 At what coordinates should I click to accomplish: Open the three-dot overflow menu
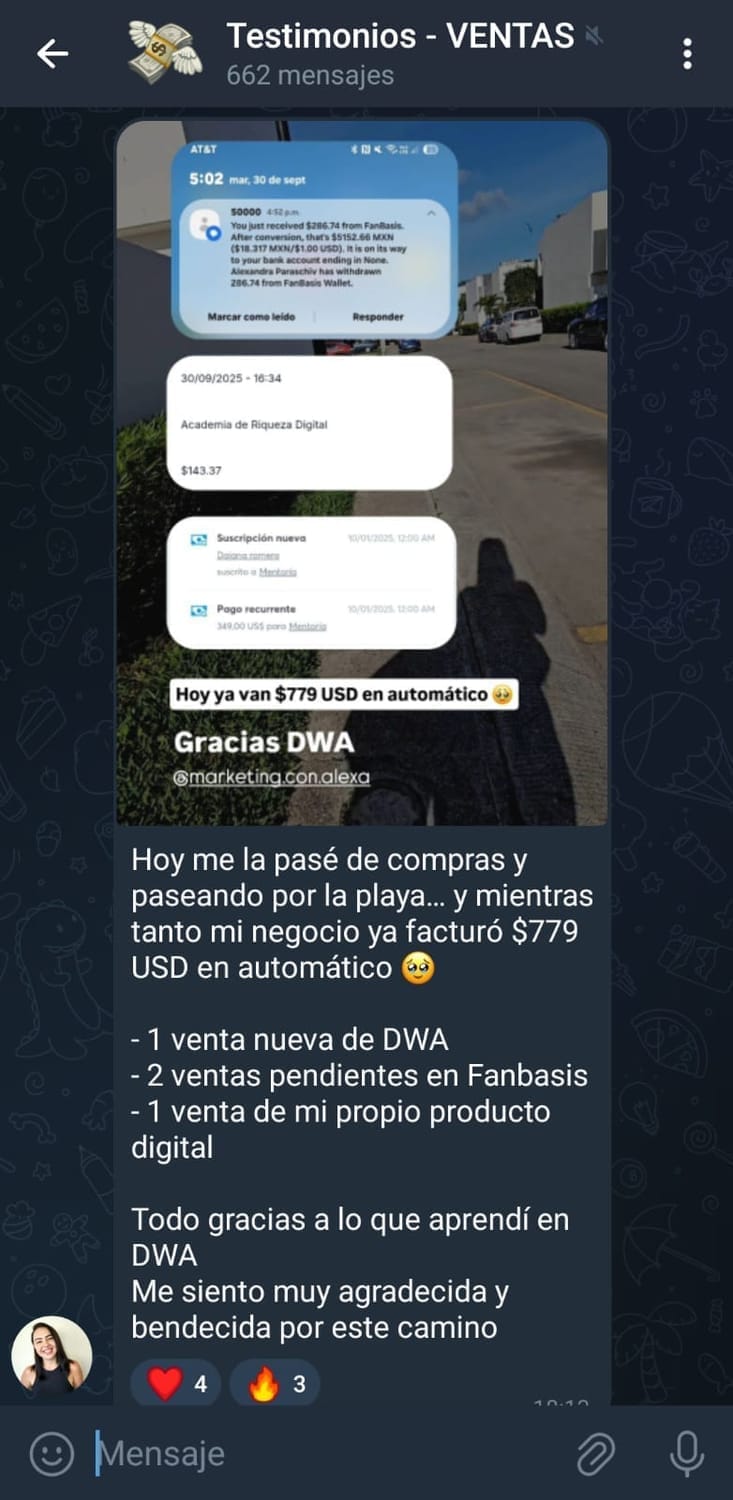click(x=687, y=54)
